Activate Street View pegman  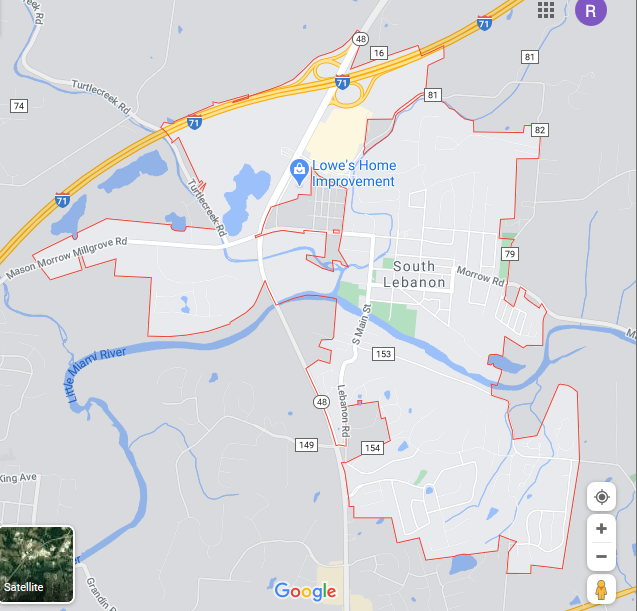[x=601, y=589]
